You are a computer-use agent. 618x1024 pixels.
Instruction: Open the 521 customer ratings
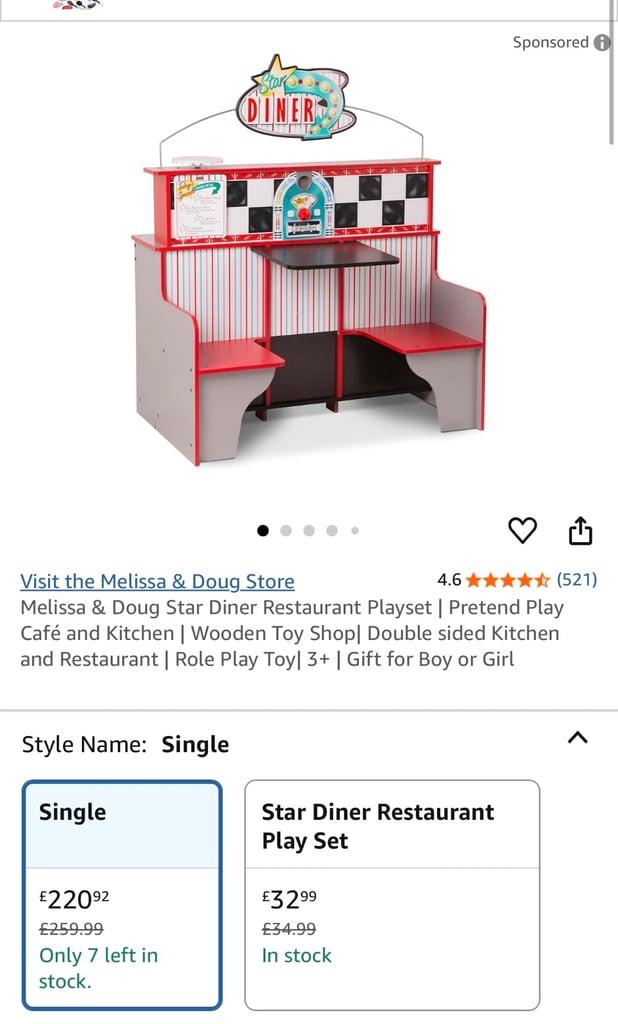click(x=577, y=579)
